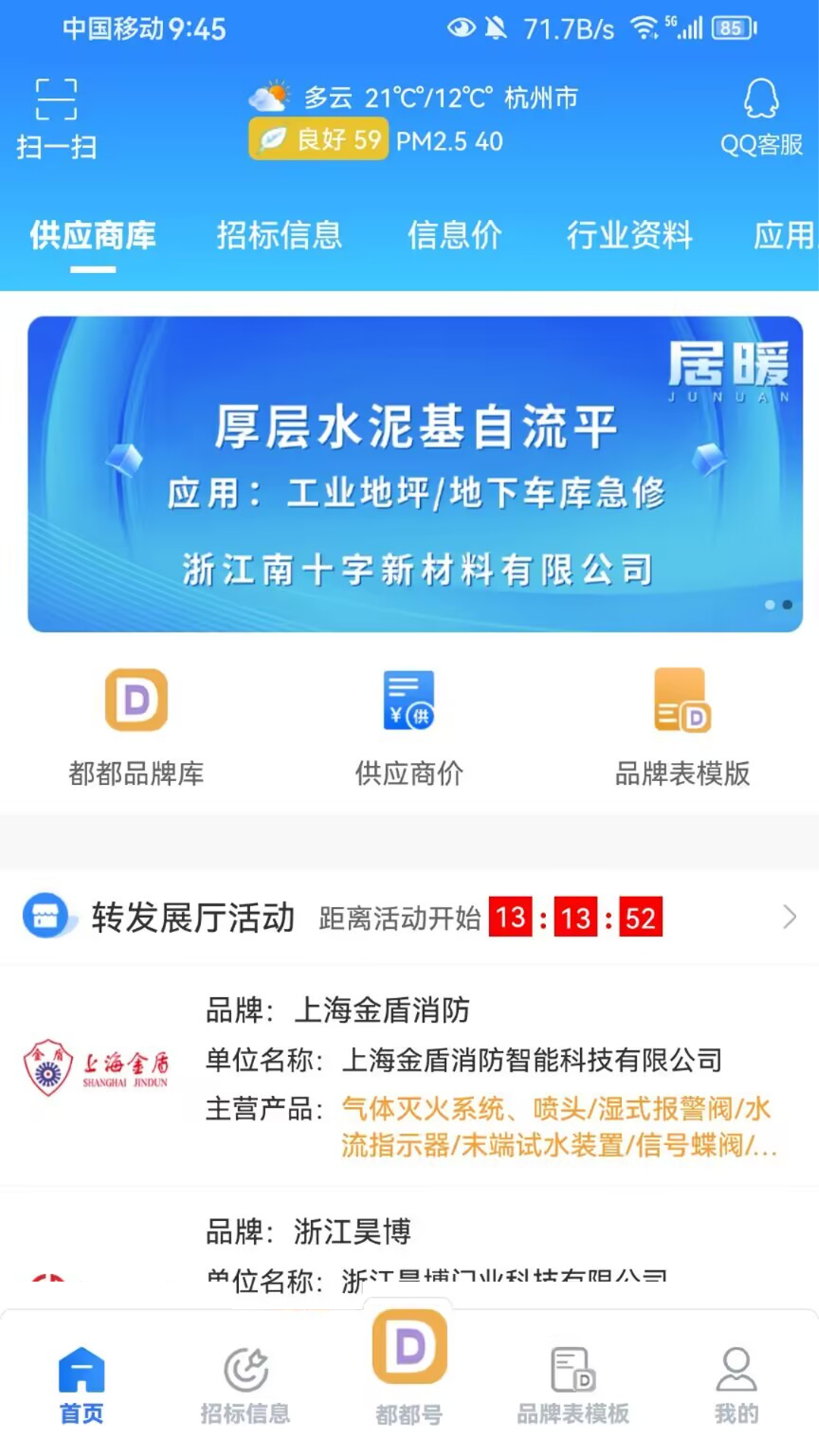Switch to the 招标信息 top tab

click(279, 235)
